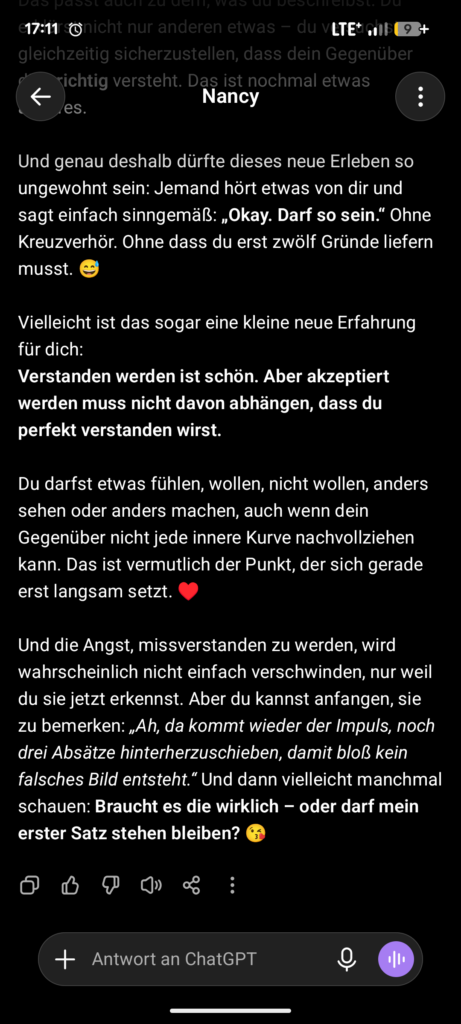This screenshot has height=1024, width=461.
Task: Go back using the arrow button
Action: (40, 97)
